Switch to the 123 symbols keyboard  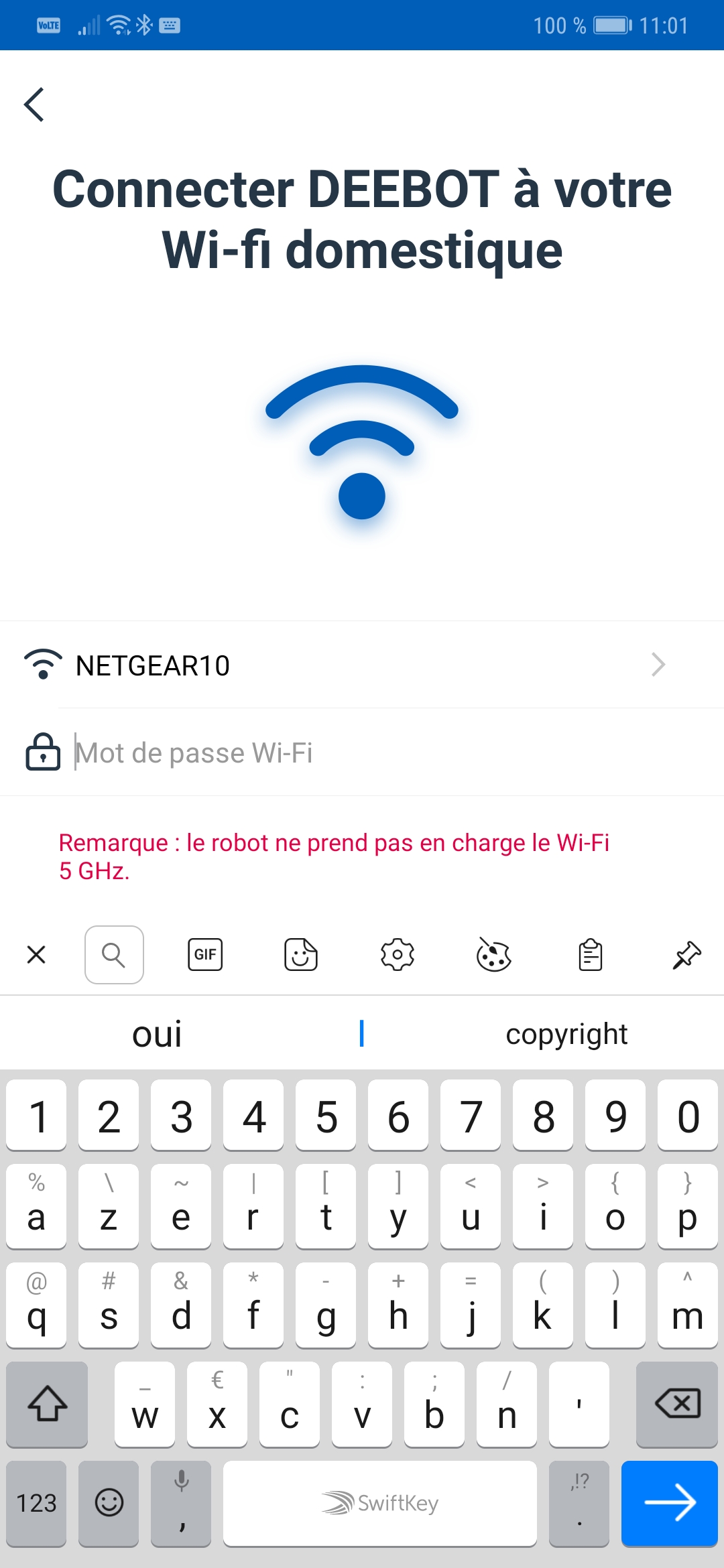36,1503
